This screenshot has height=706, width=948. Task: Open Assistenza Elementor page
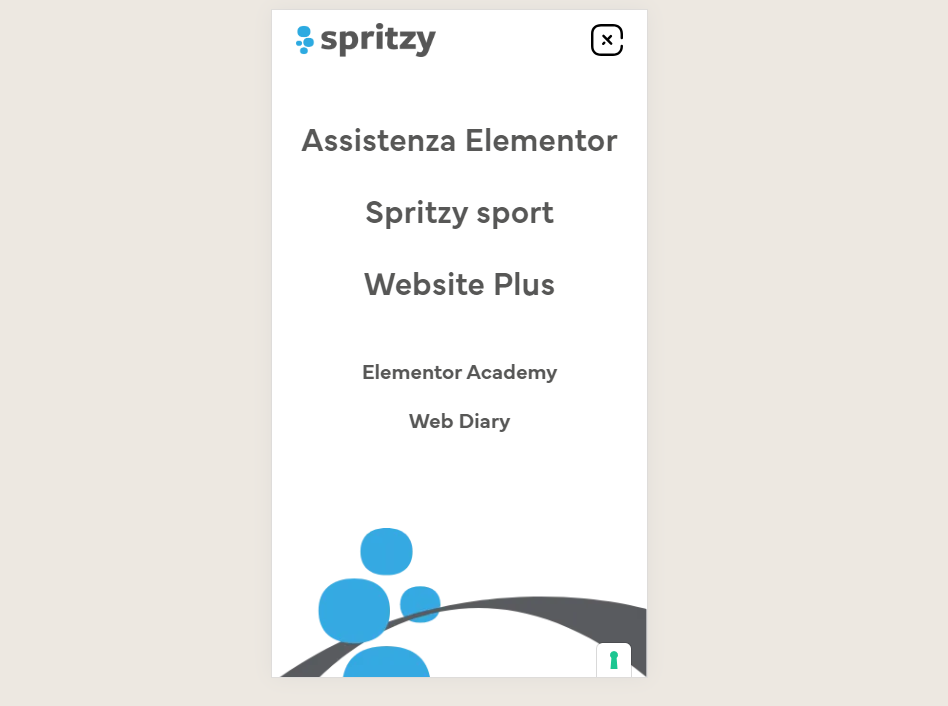[459, 140]
